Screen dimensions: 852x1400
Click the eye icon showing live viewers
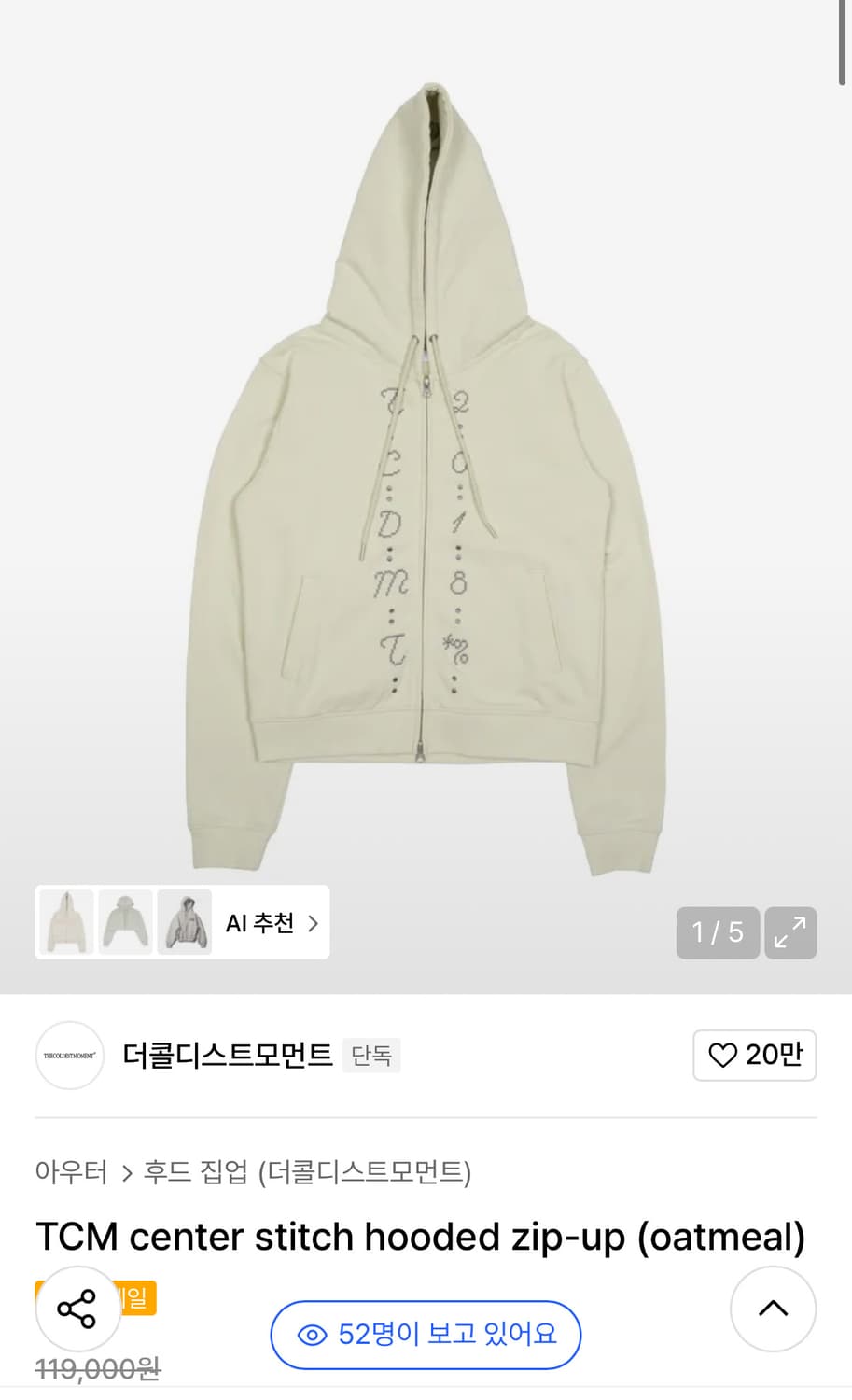pyautogui.click(x=314, y=1336)
